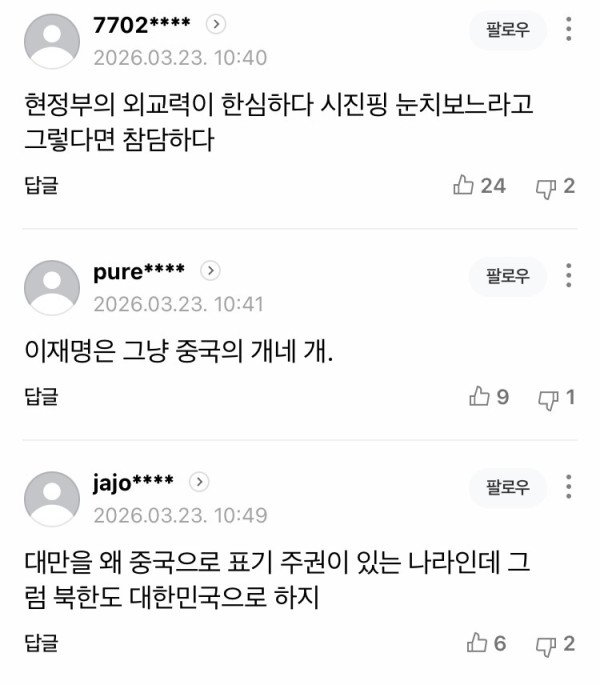The width and height of the screenshot is (600, 685).
Task: Open overflow menu on 7702**** comment
Action: click(x=568, y=31)
